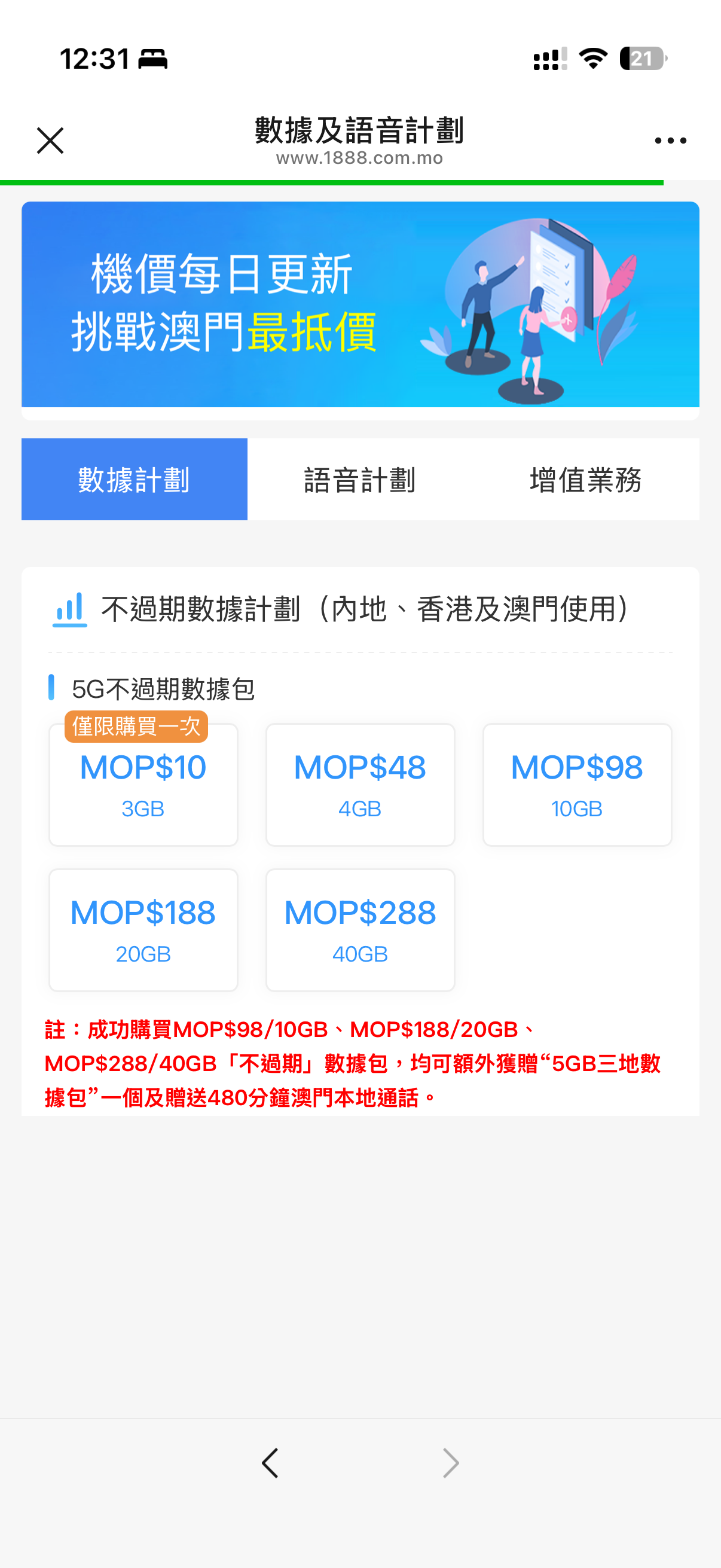
Task: Click the back navigation arrow at bottom
Action: click(x=270, y=1463)
